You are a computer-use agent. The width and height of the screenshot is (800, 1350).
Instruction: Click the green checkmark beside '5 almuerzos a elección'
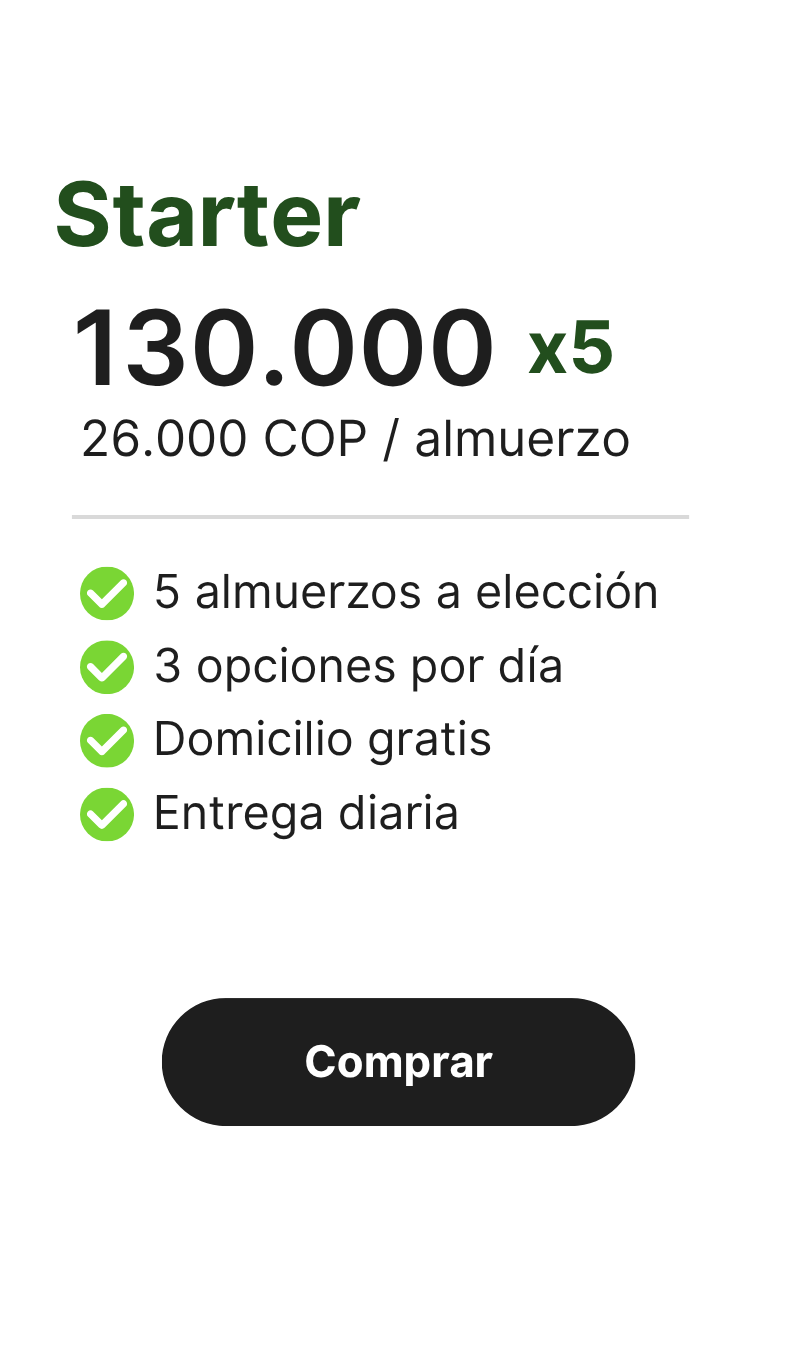pyautogui.click(x=107, y=593)
